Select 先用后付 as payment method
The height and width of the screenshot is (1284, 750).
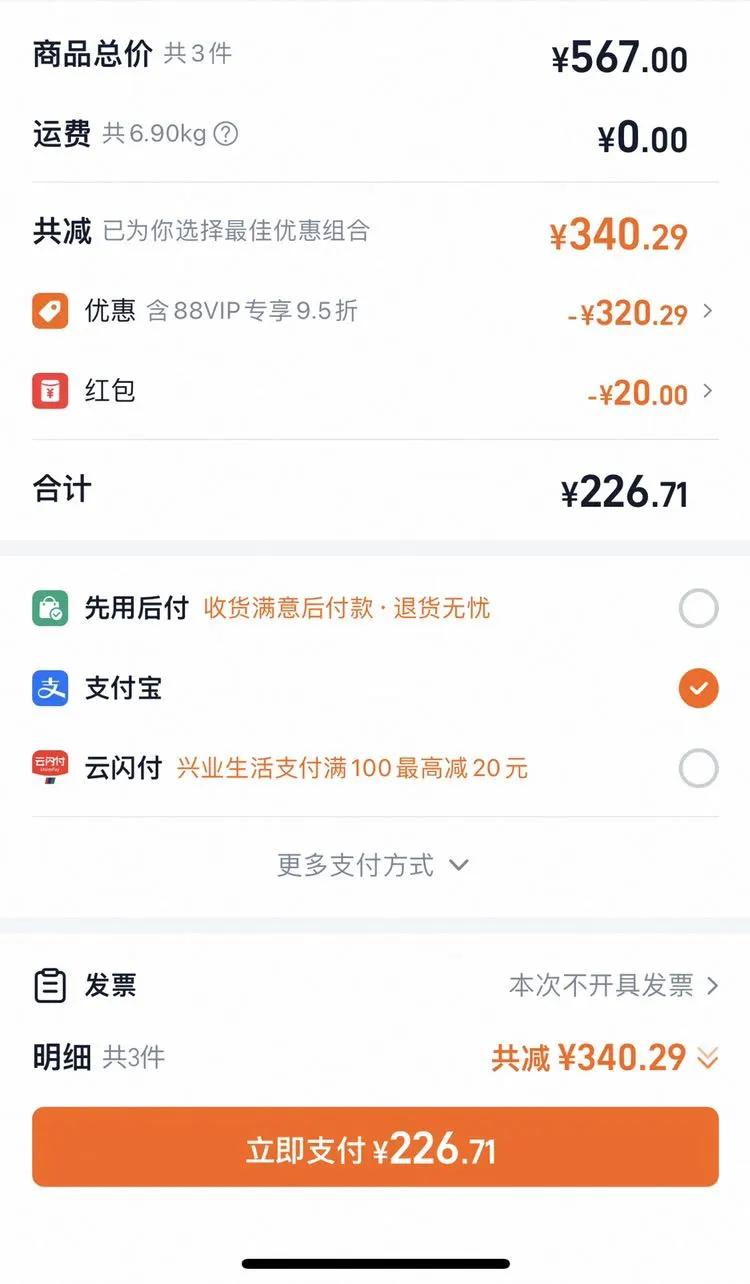(375, 607)
